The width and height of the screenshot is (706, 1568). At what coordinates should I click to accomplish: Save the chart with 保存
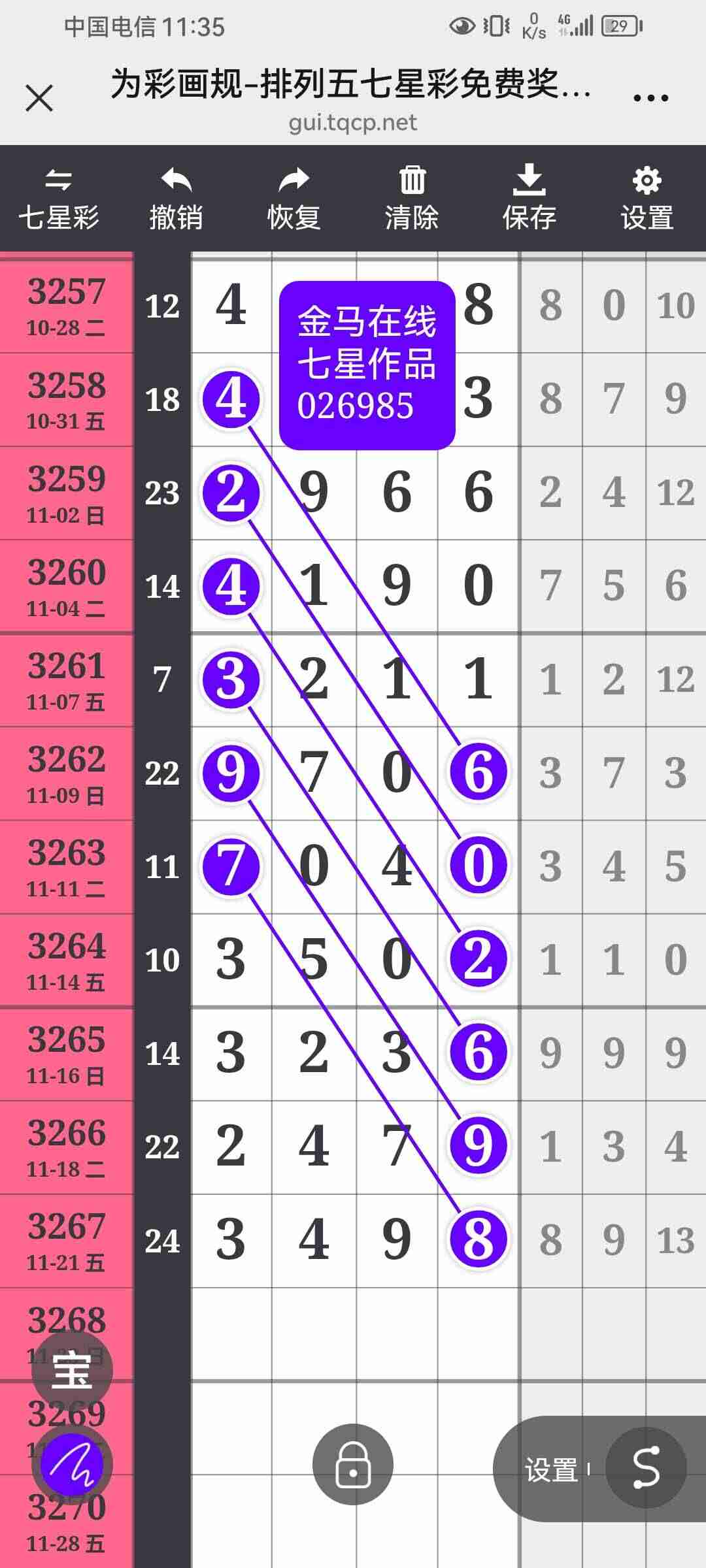tap(529, 199)
